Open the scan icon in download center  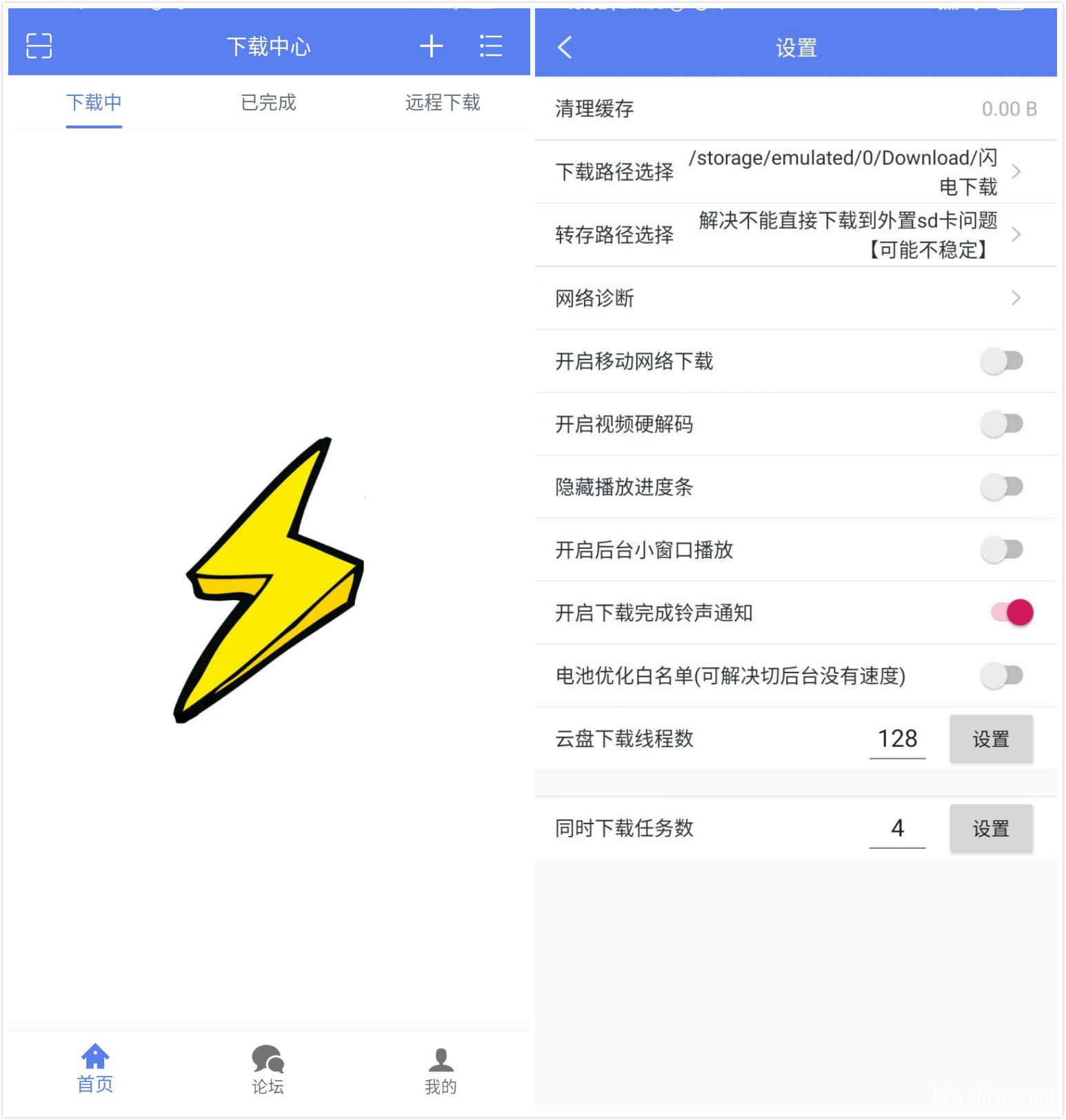[39, 46]
